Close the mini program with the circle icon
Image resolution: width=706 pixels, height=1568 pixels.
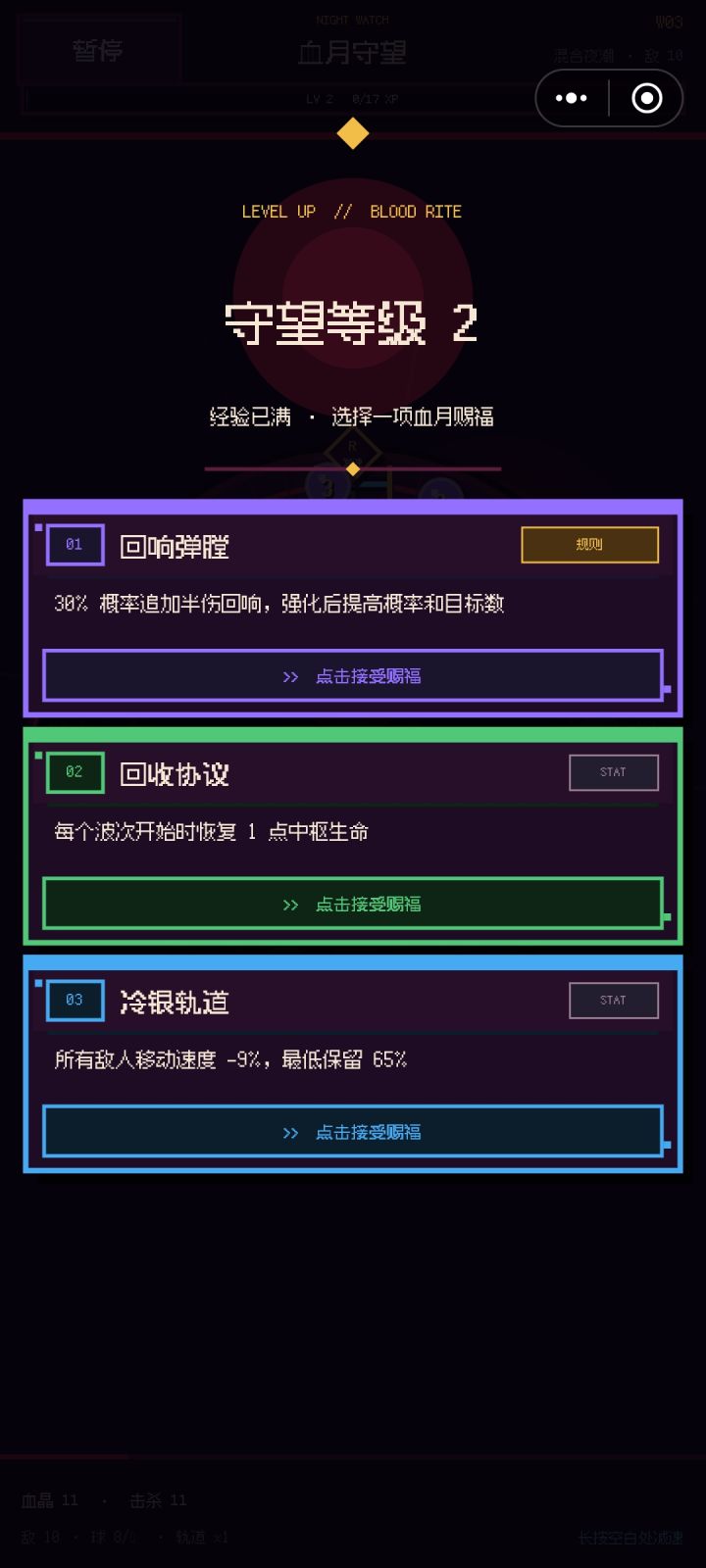coord(647,98)
